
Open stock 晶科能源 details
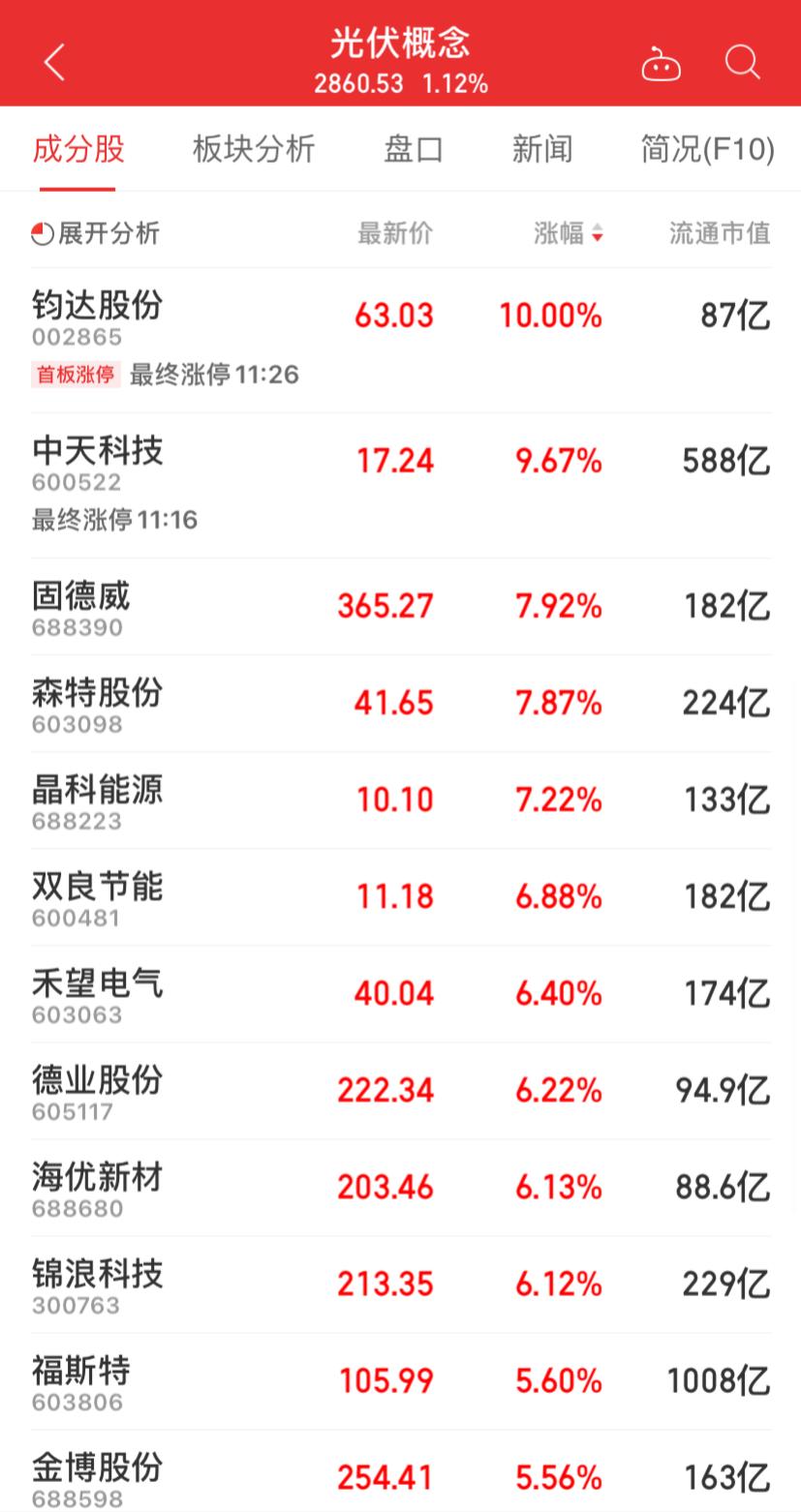pos(401,801)
